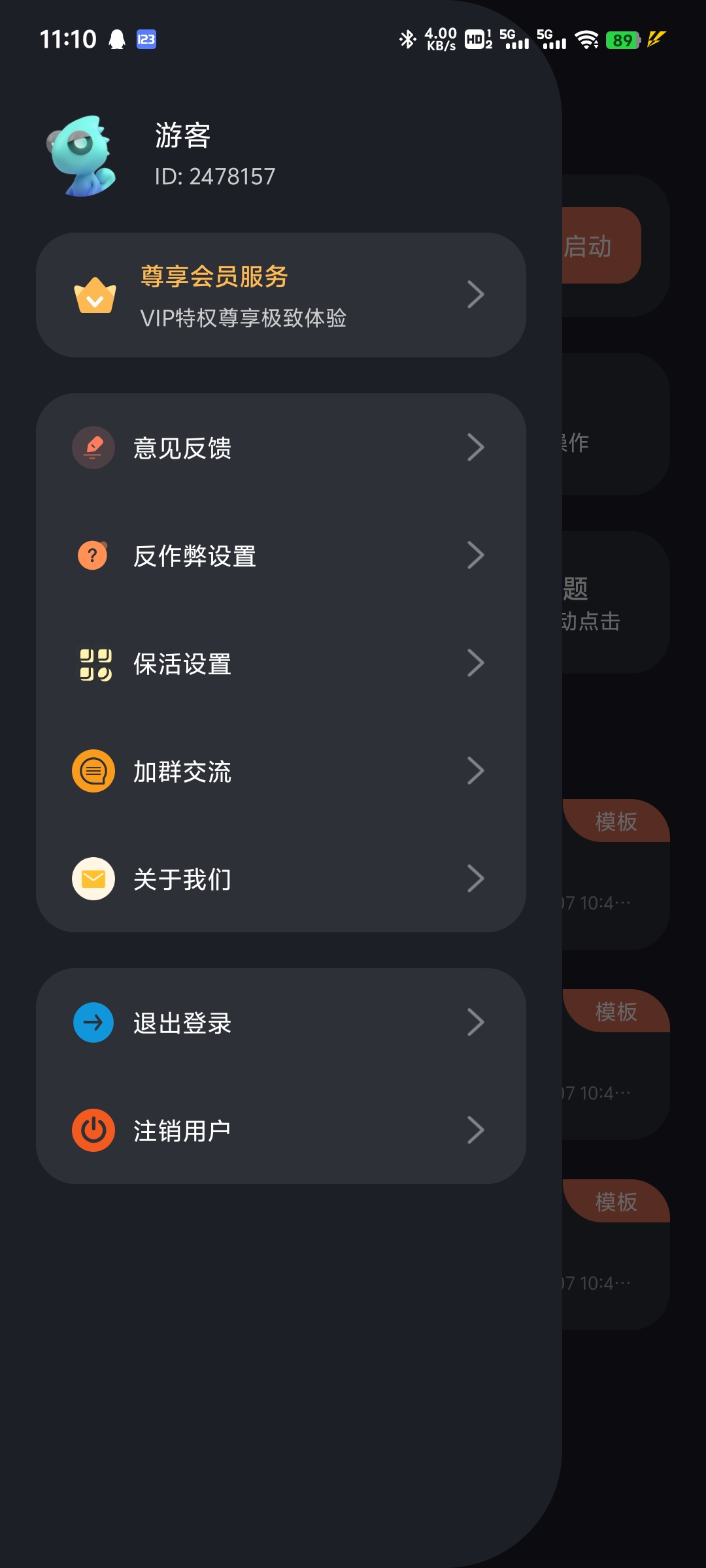This screenshot has width=706, height=1568.
Task: Choose 注销用户 to delete account
Action: (x=281, y=1131)
